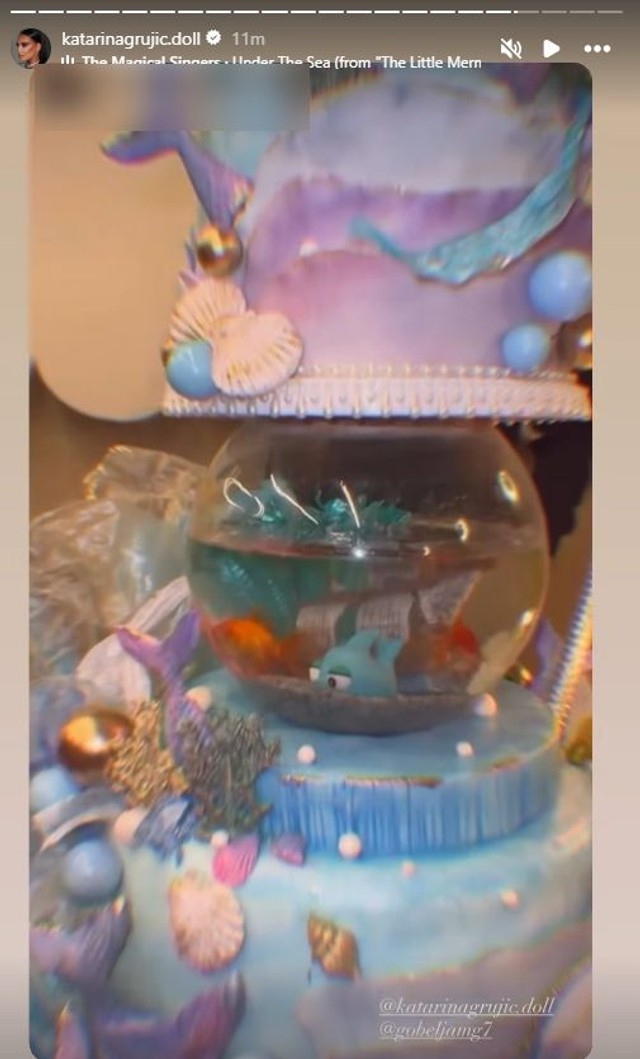Tap the story play button

coord(551,48)
